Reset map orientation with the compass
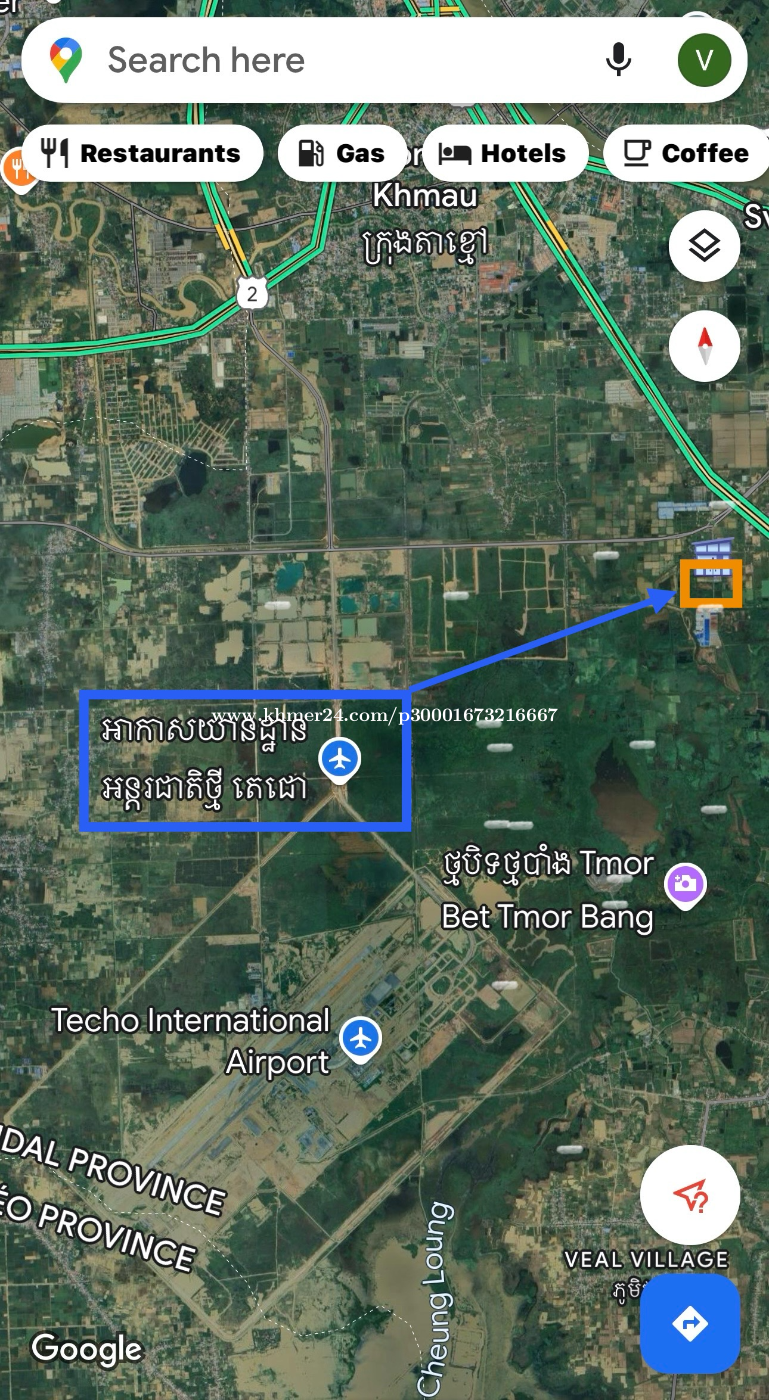The height and width of the screenshot is (1400, 769). (x=704, y=346)
